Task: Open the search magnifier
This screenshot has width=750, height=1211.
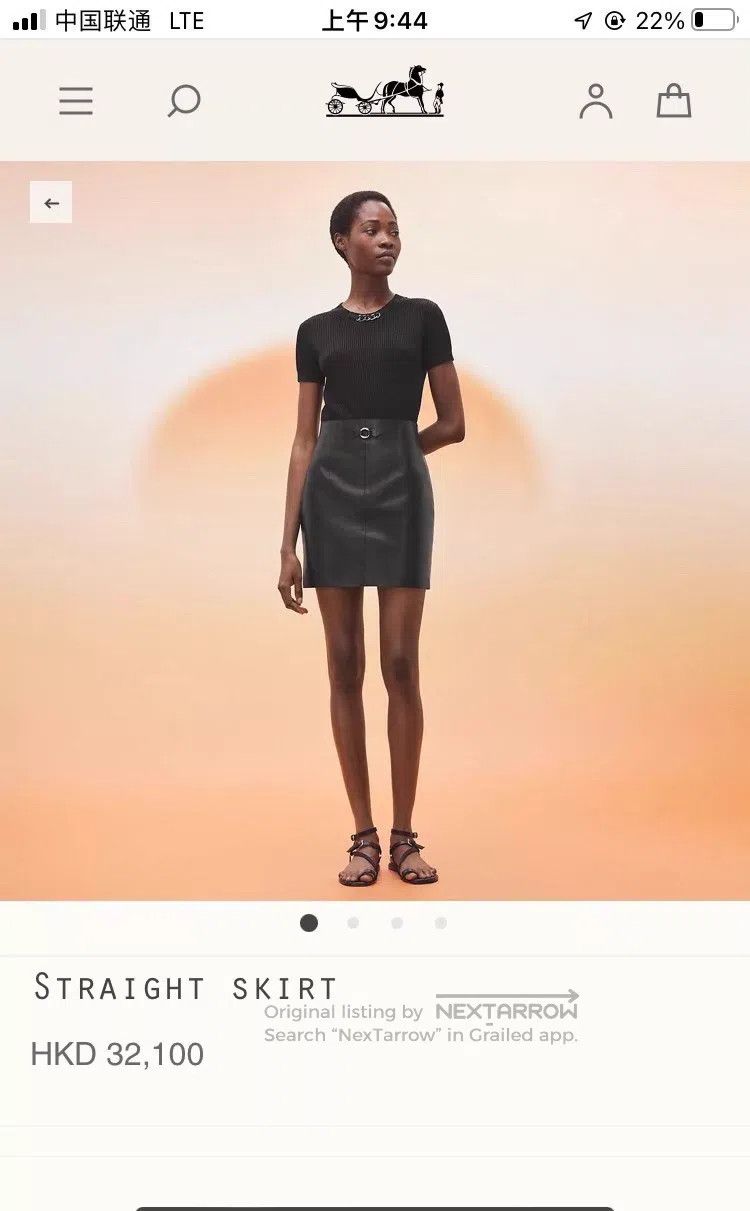Action: pos(184,101)
